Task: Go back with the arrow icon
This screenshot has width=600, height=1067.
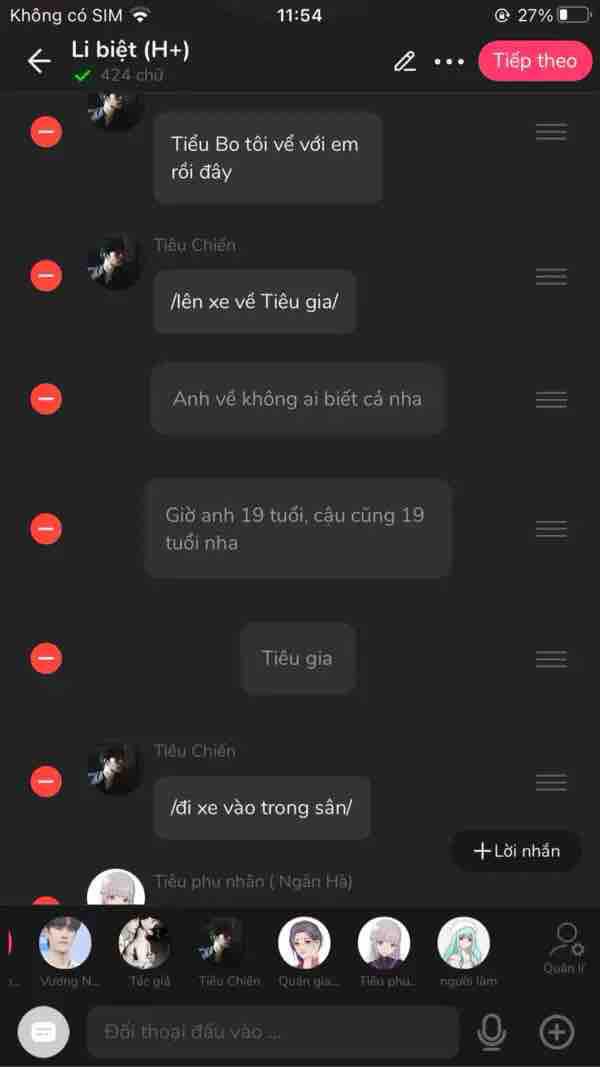Action: (x=39, y=61)
